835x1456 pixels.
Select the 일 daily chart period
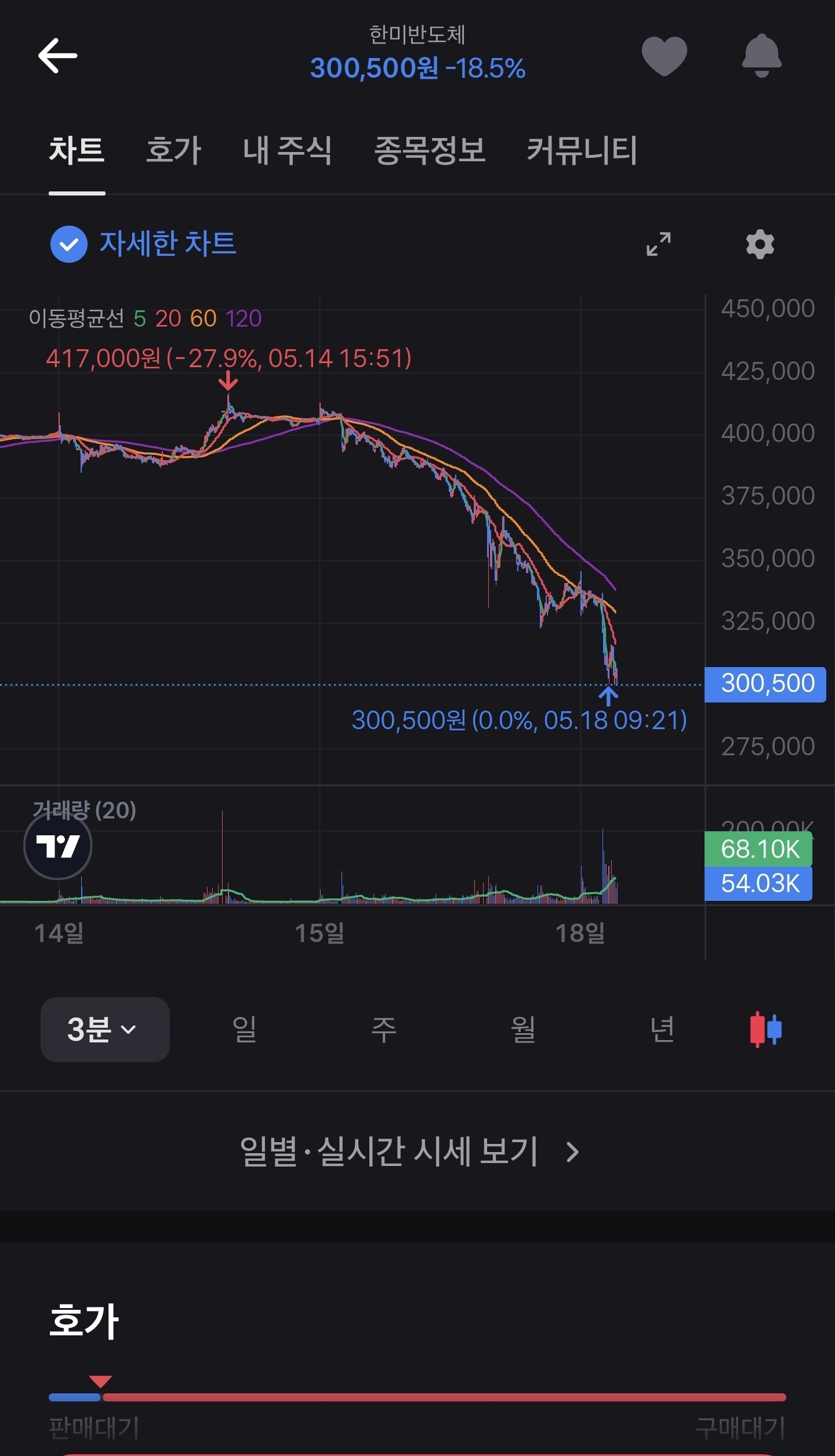tap(244, 1030)
